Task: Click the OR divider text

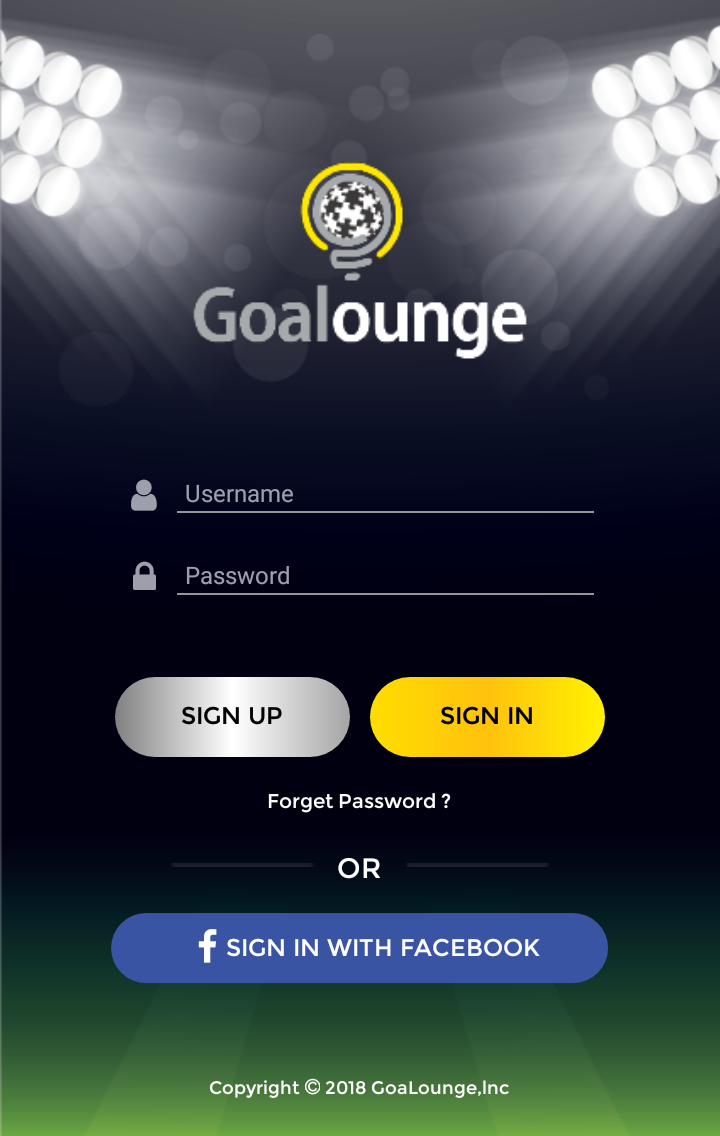Action: point(358,868)
